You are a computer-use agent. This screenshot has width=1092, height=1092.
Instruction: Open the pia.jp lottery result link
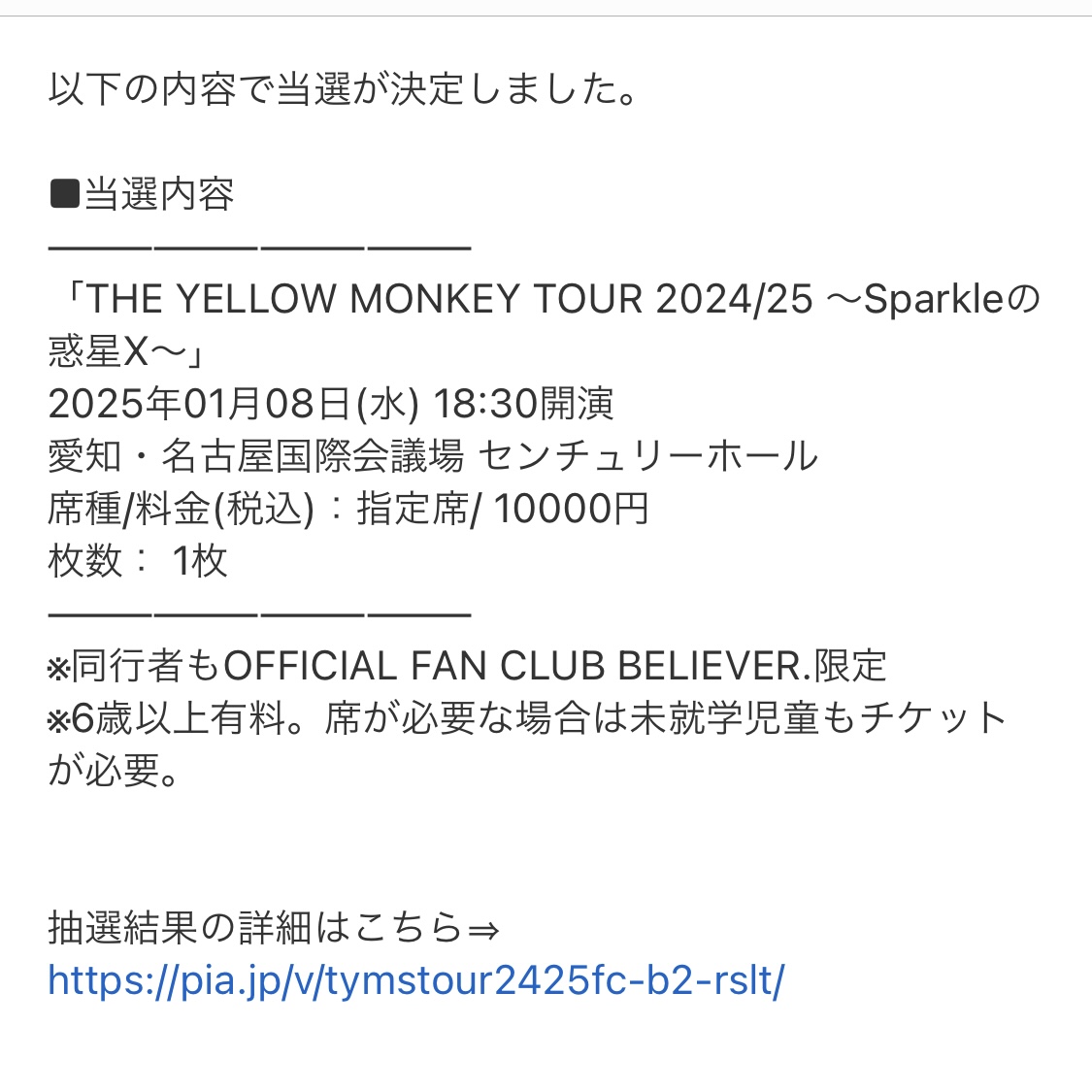(x=415, y=981)
